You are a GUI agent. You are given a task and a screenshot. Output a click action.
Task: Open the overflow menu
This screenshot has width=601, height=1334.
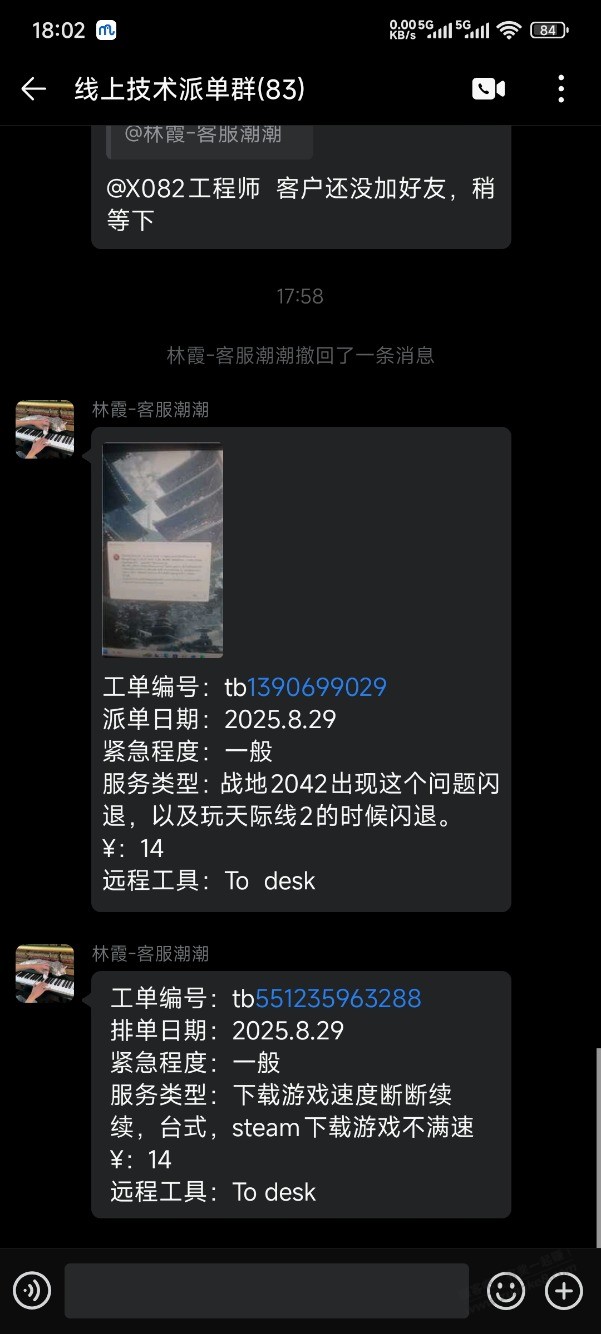pos(561,89)
